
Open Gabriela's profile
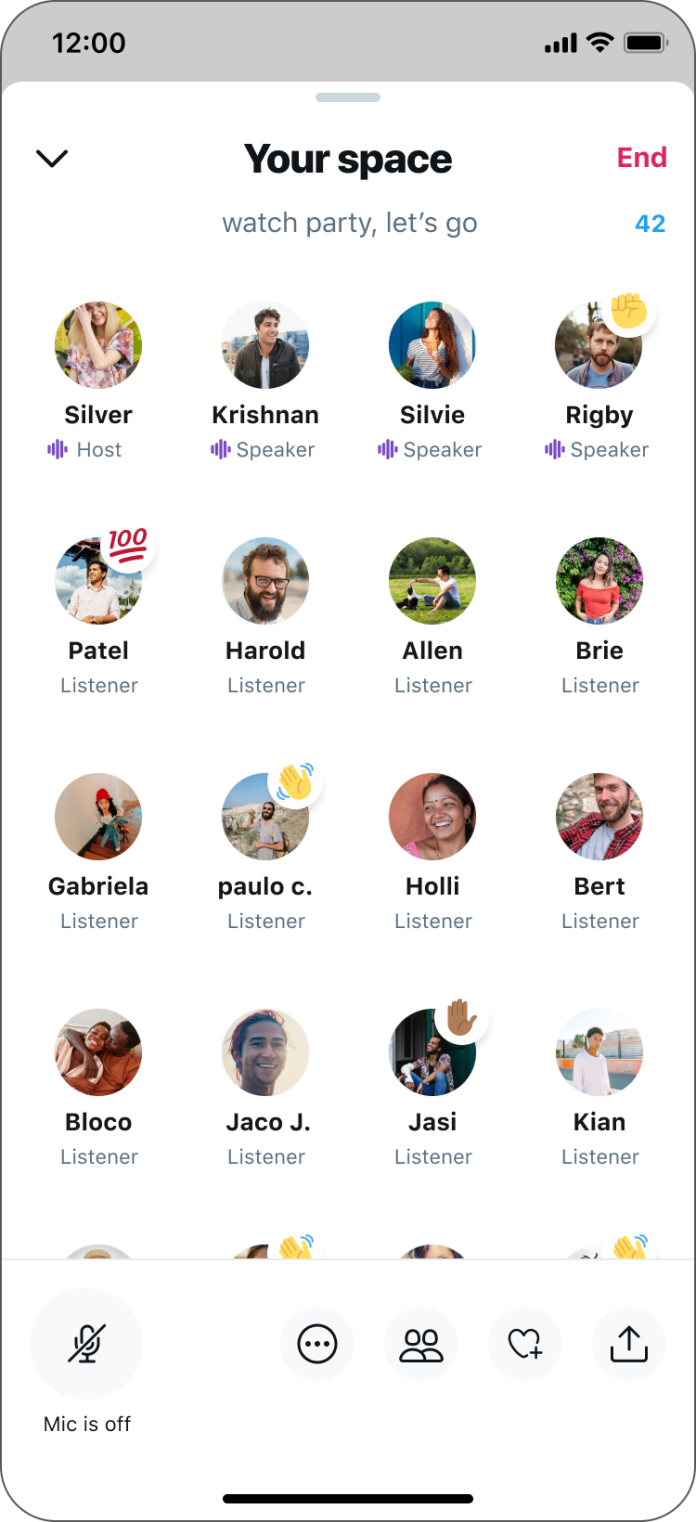(x=98, y=816)
